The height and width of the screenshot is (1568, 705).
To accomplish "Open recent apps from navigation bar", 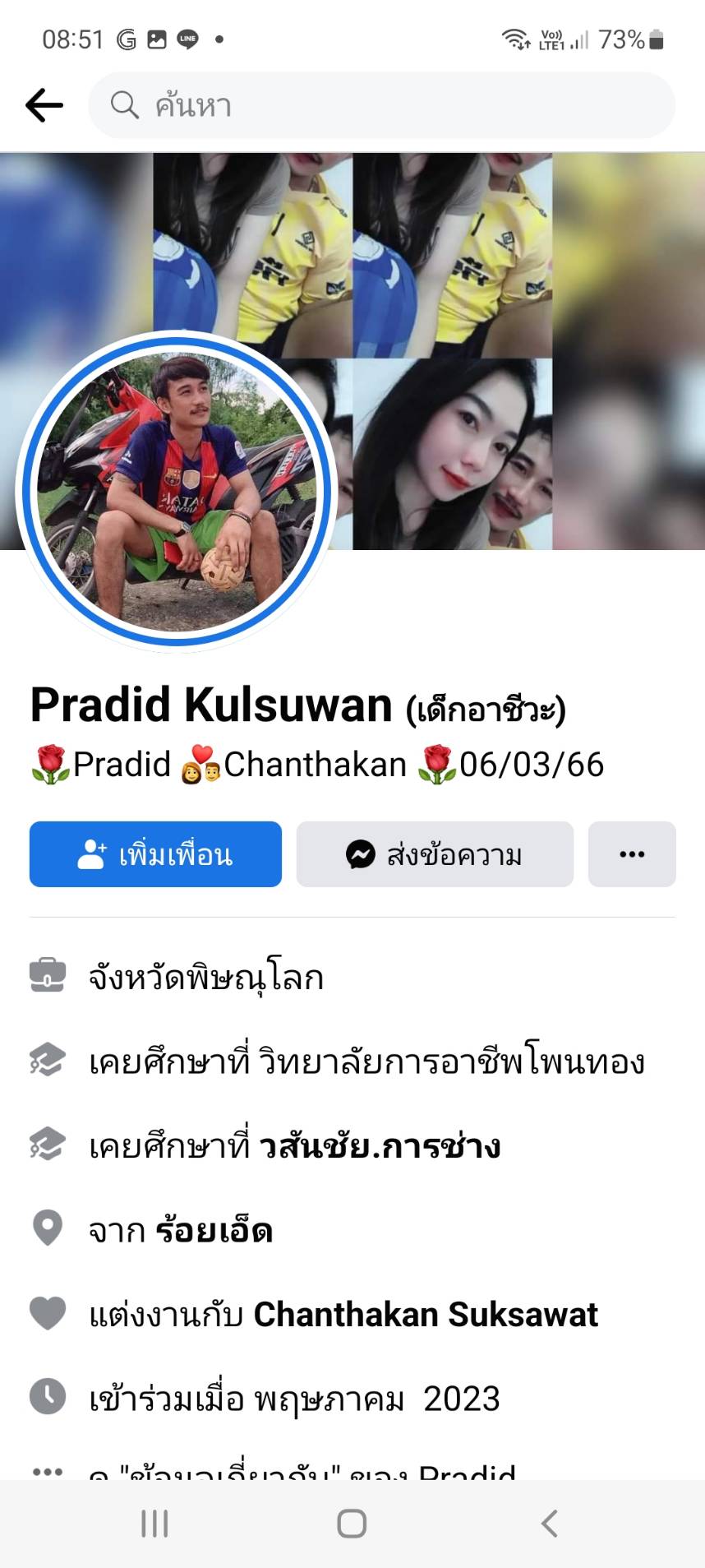I will [x=154, y=1524].
